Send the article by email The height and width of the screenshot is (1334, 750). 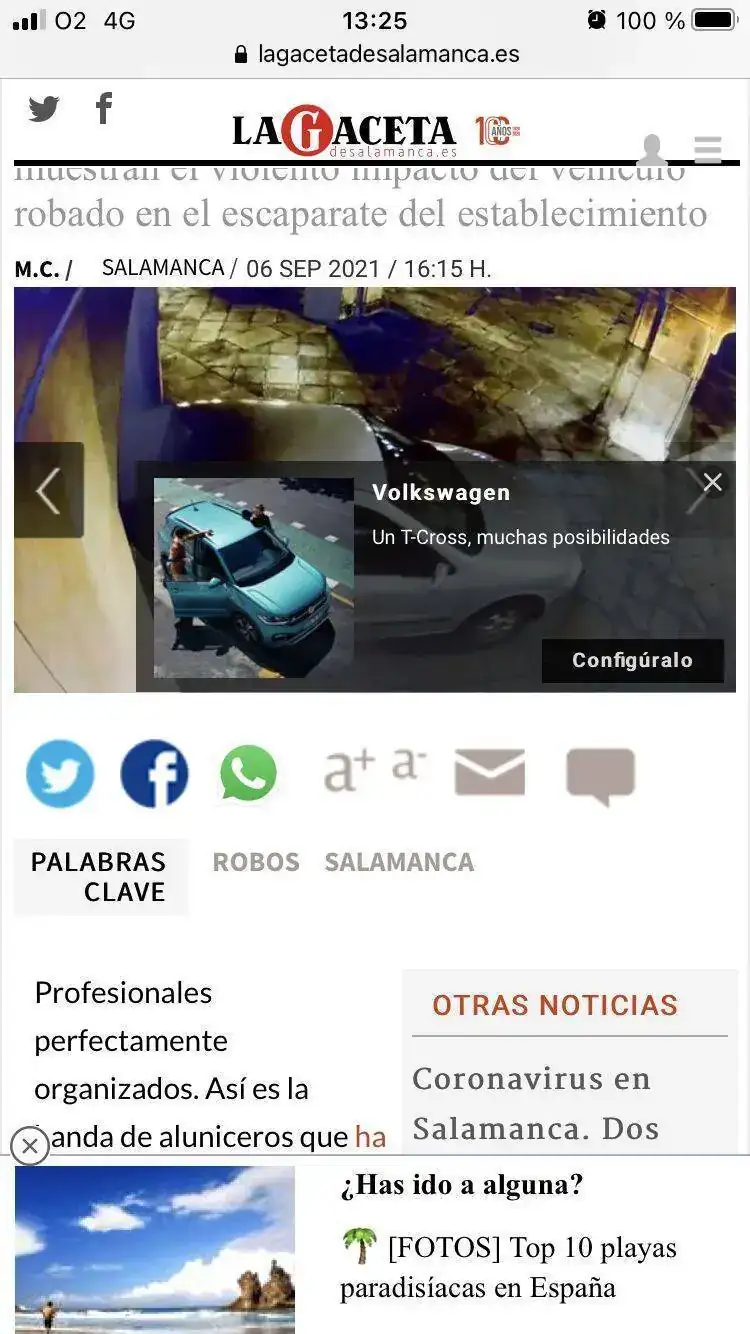pos(490,773)
